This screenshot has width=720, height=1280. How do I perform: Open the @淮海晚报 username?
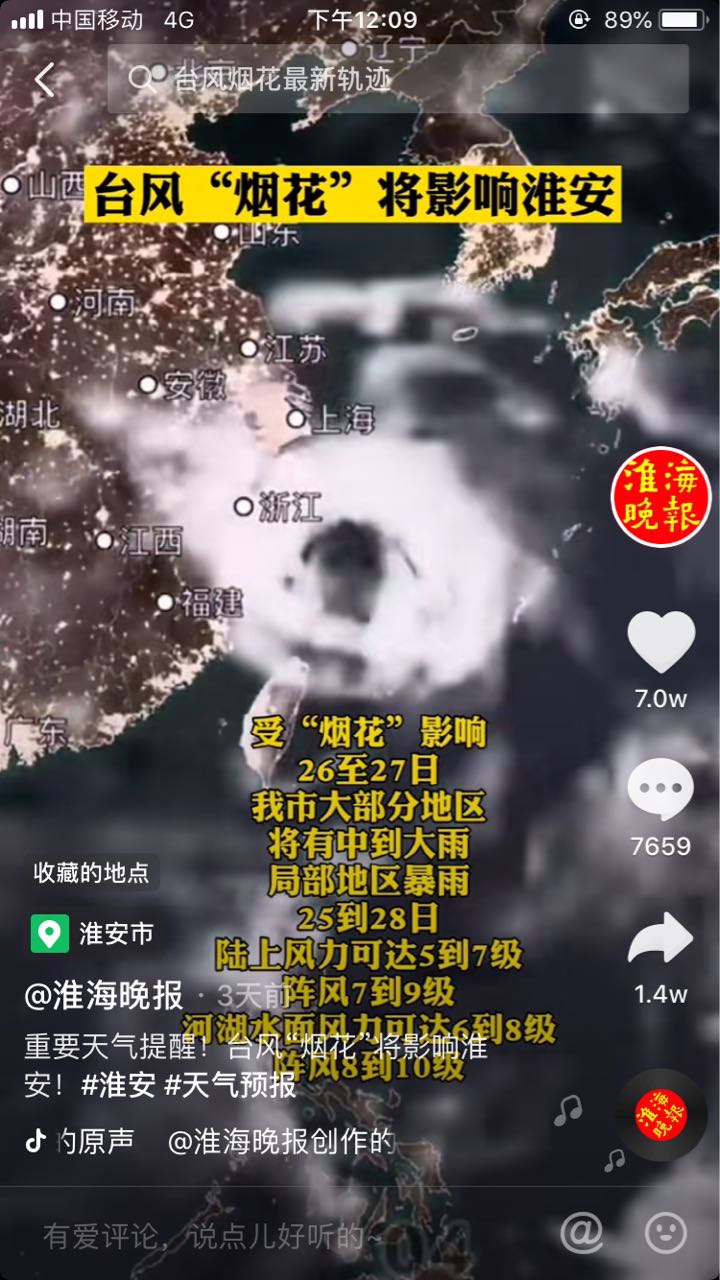pos(104,995)
